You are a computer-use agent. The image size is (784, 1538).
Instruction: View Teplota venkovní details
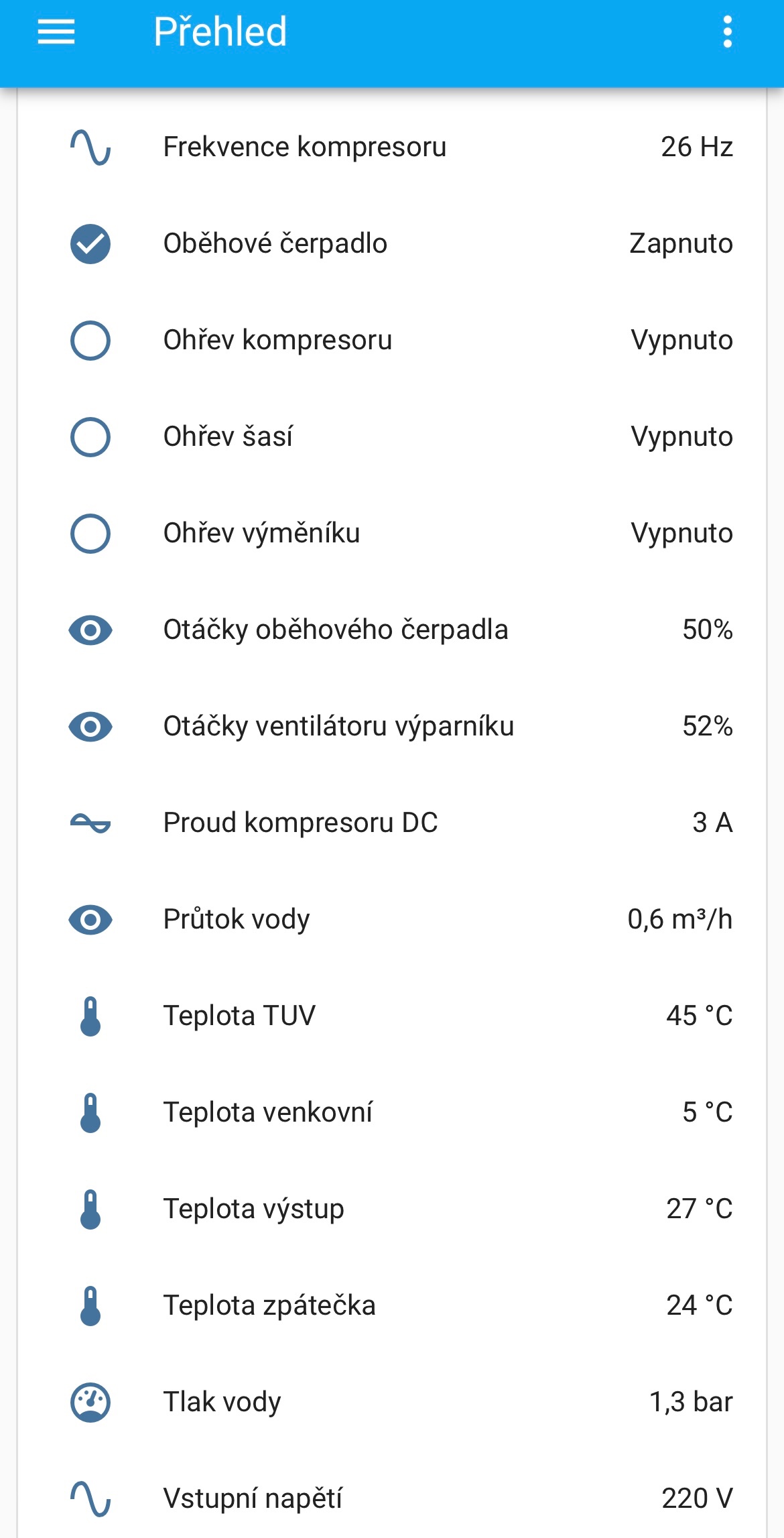pyautogui.click(x=267, y=1113)
